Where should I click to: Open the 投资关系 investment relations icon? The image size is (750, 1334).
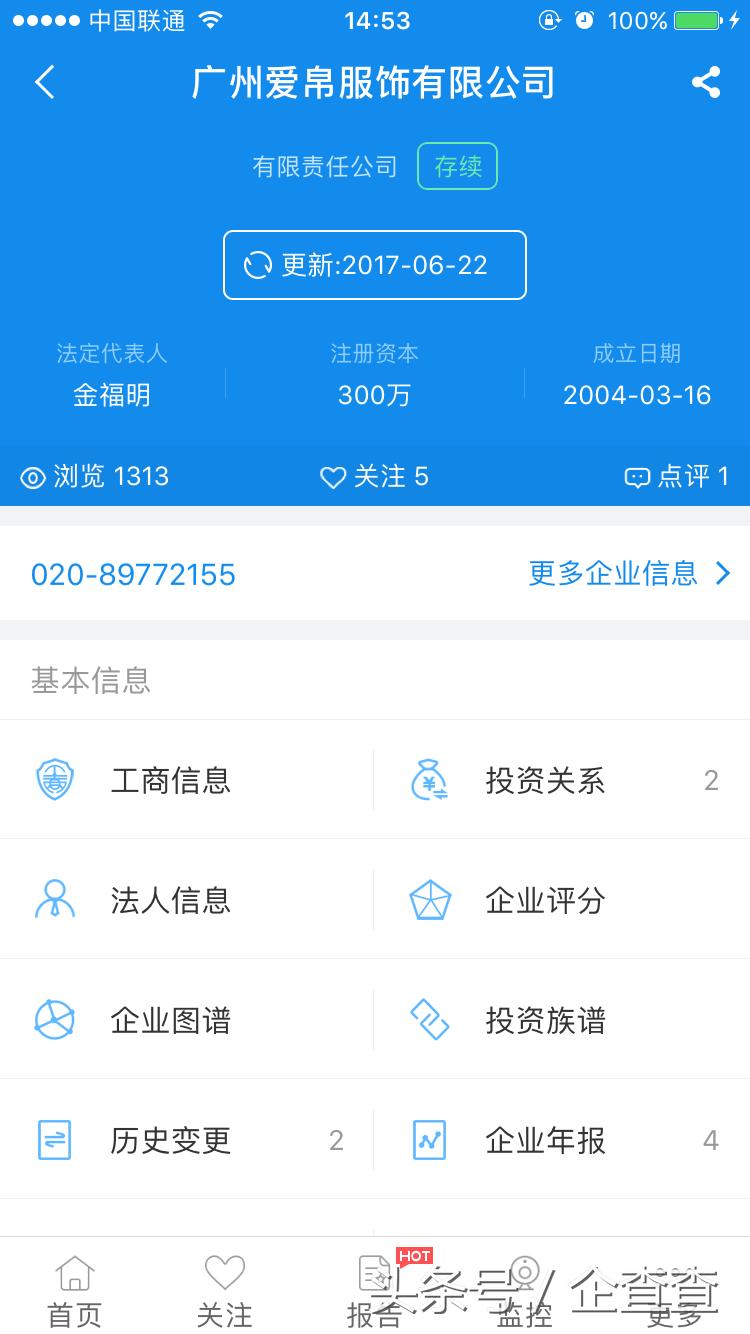click(x=430, y=781)
